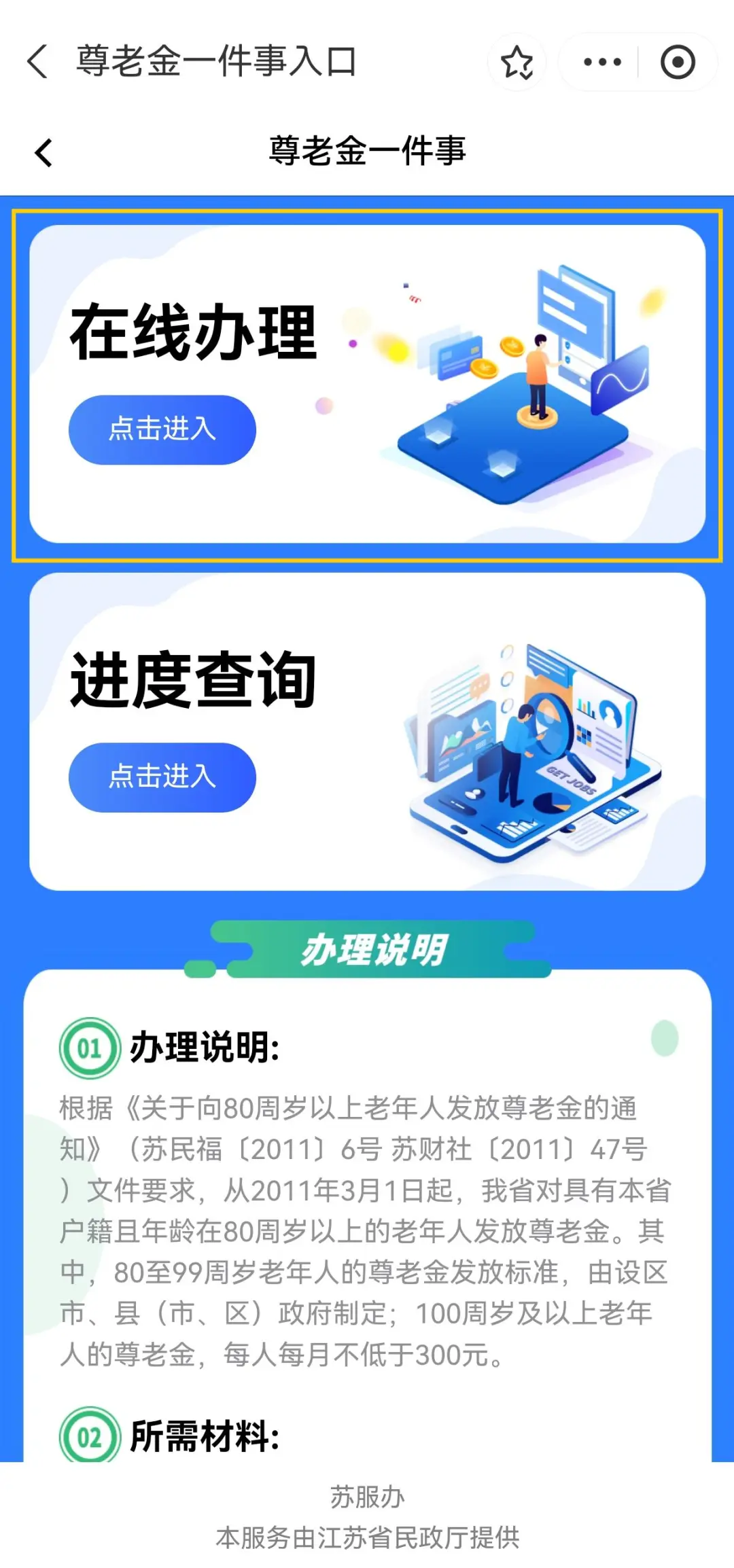This screenshot has height=1568, width=734.
Task: Close the mini program via circle icon
Action: coord(678,63)
